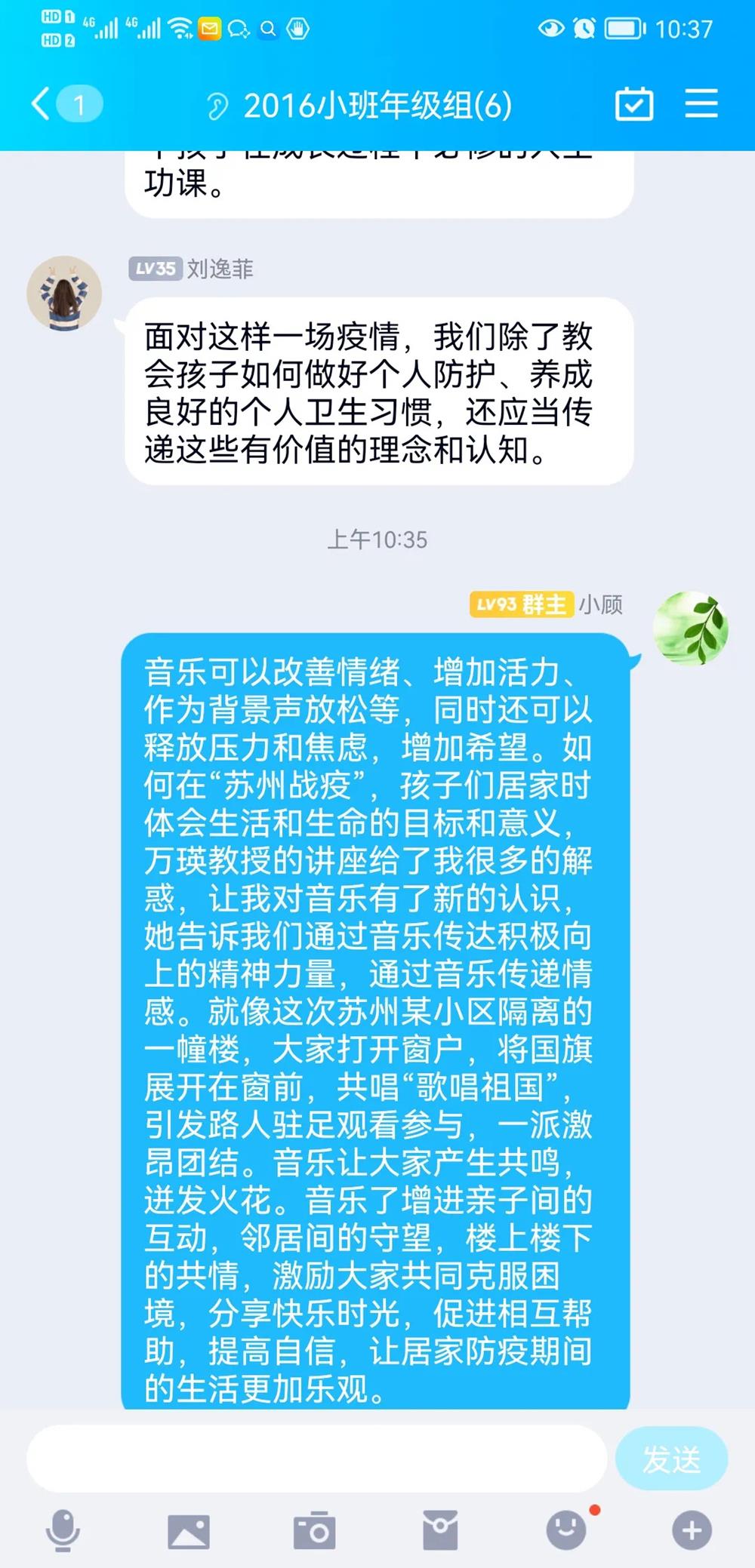Screen dimensions: 755x1568
Task: Focus the message text input box
Action: click(317, 1459)
